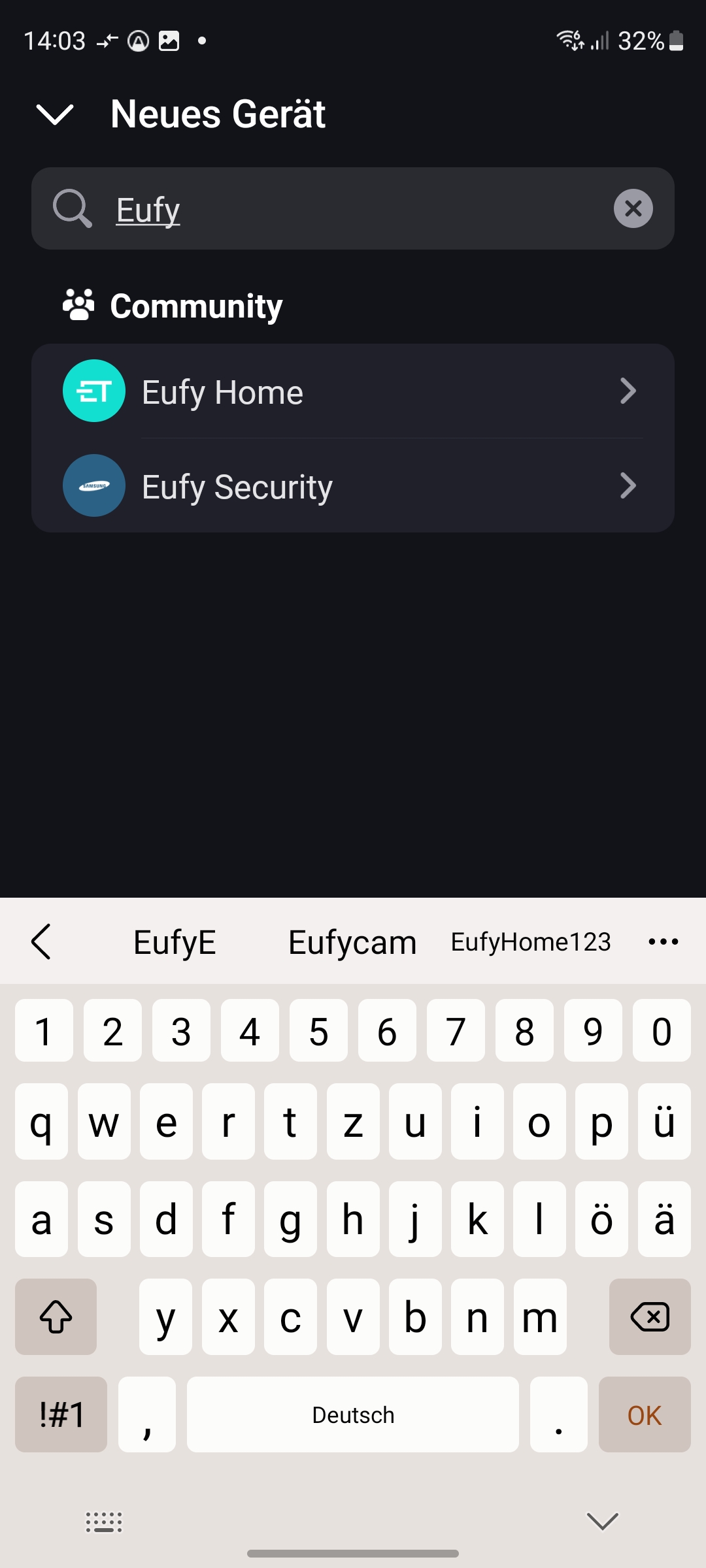Tap the search field containing Eufy
Viewport: 706px width, 1568px height.
[353, 209]
